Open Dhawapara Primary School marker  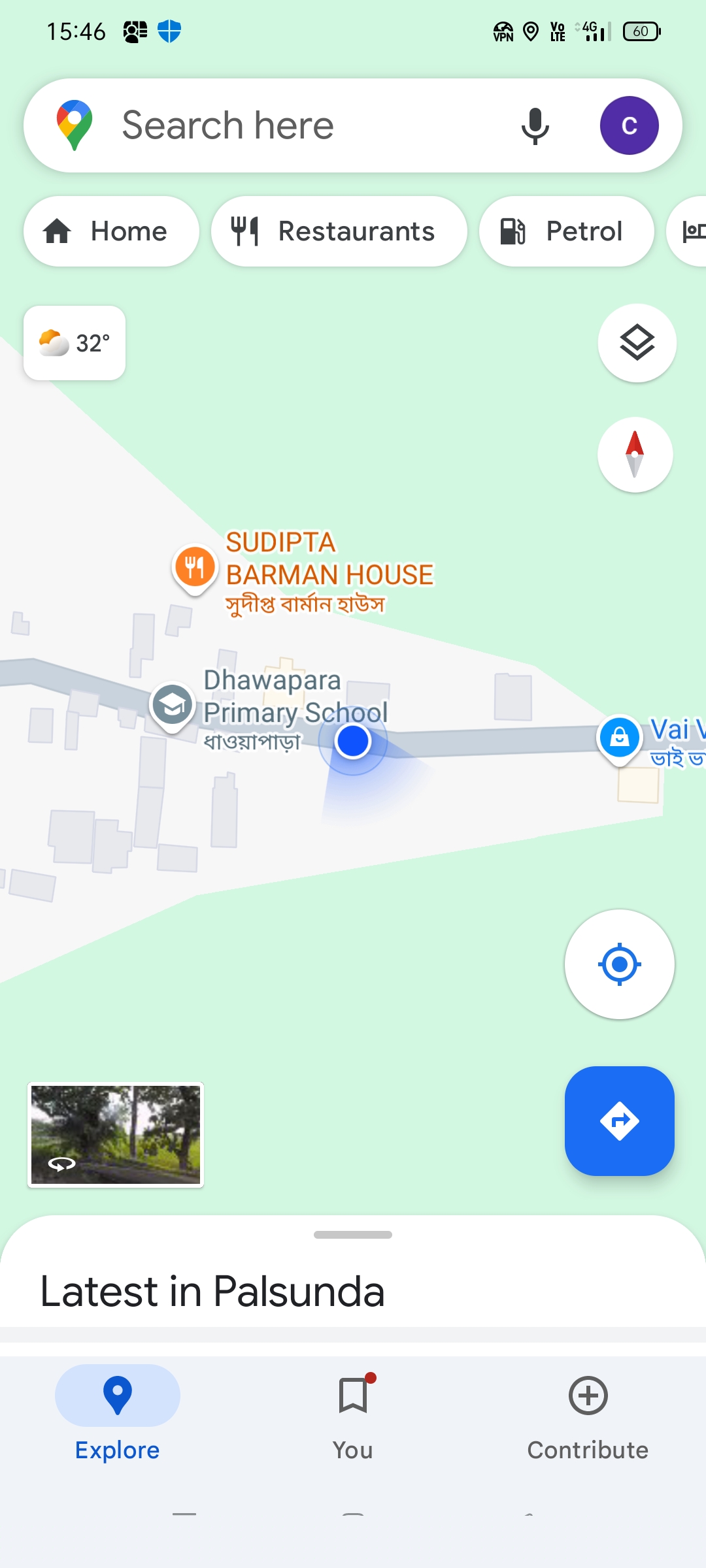pos(172,706)
